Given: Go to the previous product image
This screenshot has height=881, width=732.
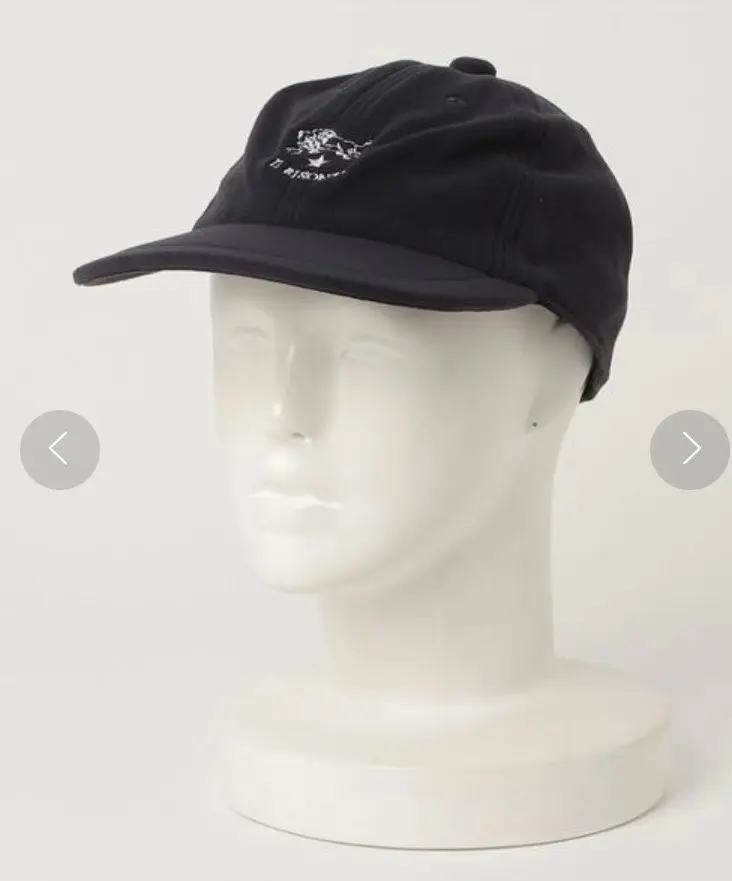Looking at the screenshot, I should coord(60,450).
